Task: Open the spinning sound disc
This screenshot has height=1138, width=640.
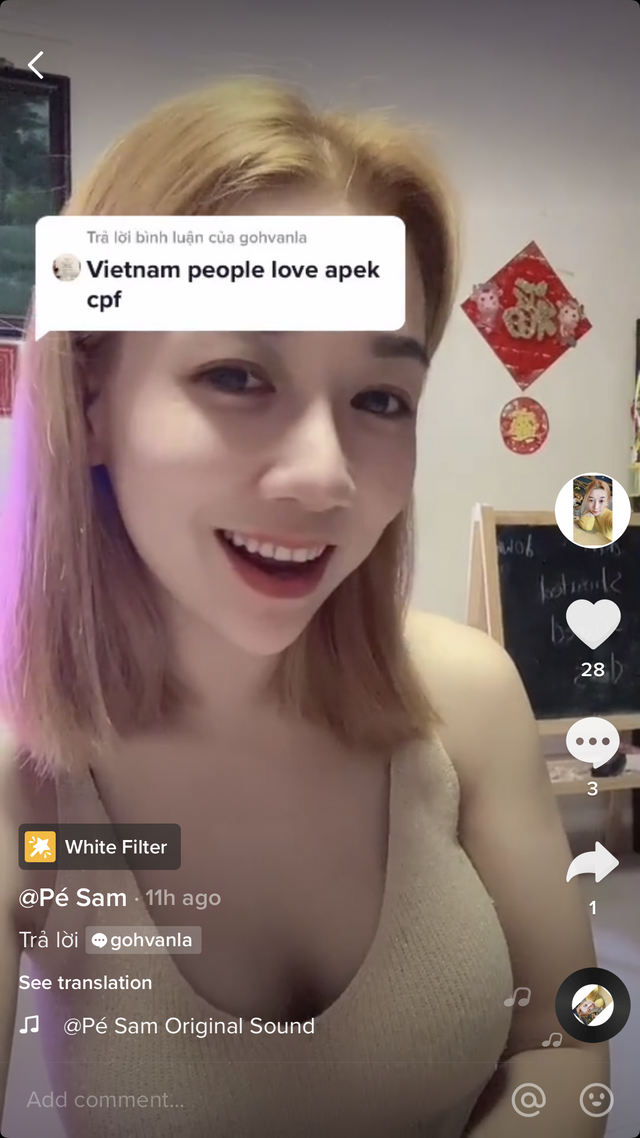Action: pos(592,1005)
